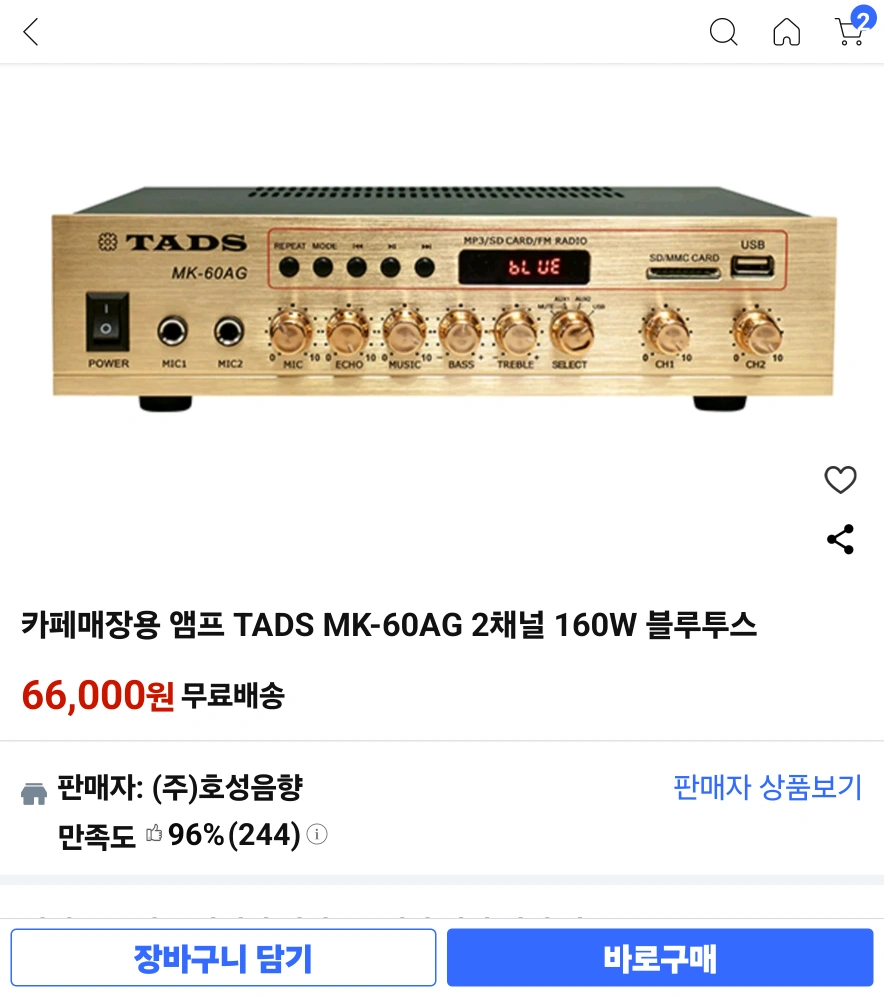Tap the 무료배송 free shipping label

(237, 698)
